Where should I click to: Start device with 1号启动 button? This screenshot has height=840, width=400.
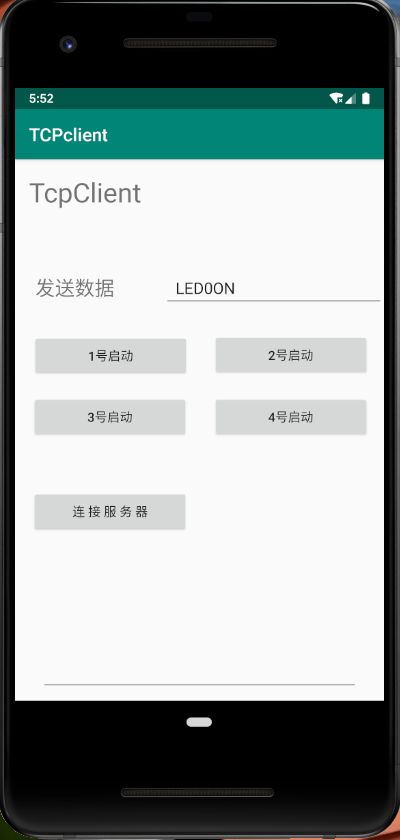pos(111,356)
